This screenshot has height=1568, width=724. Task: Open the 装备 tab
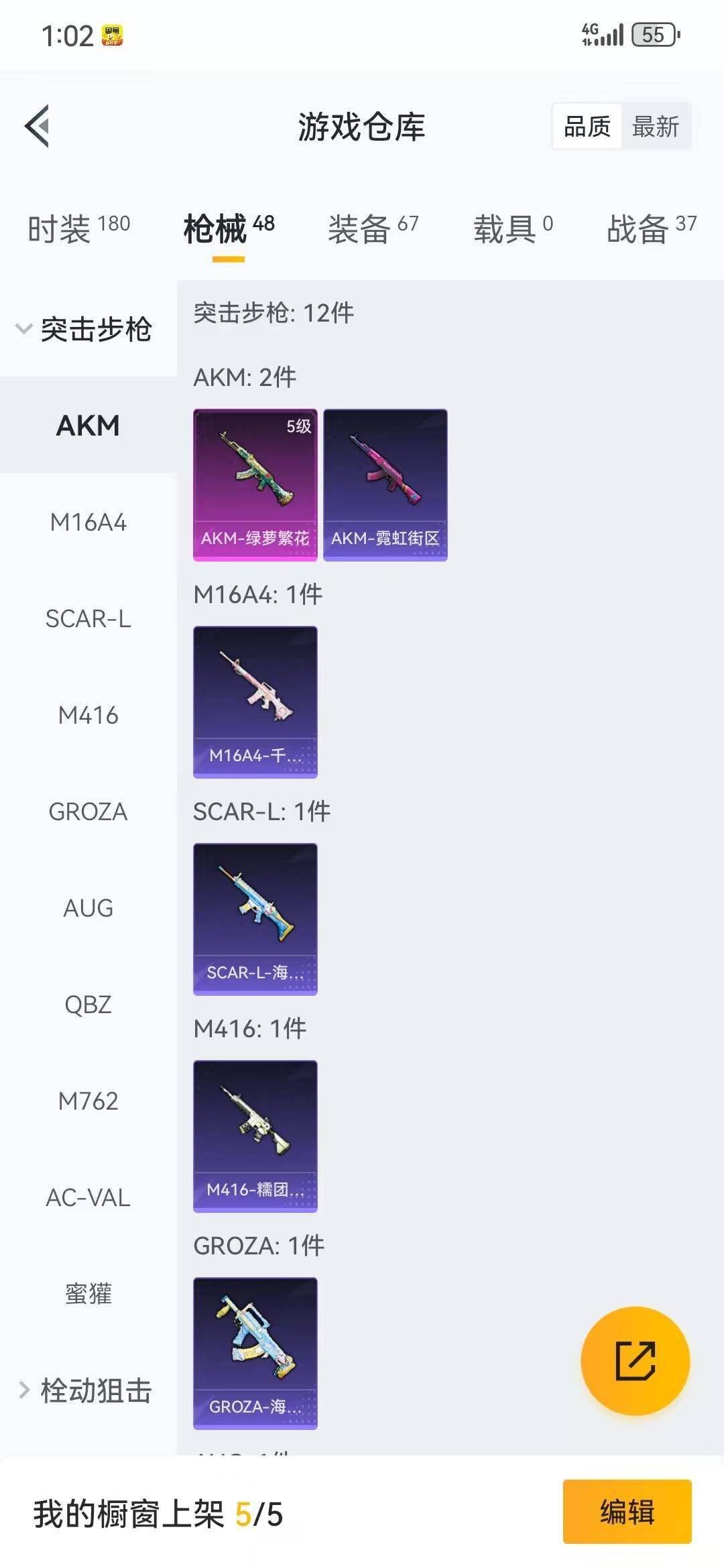coord(373,229)
